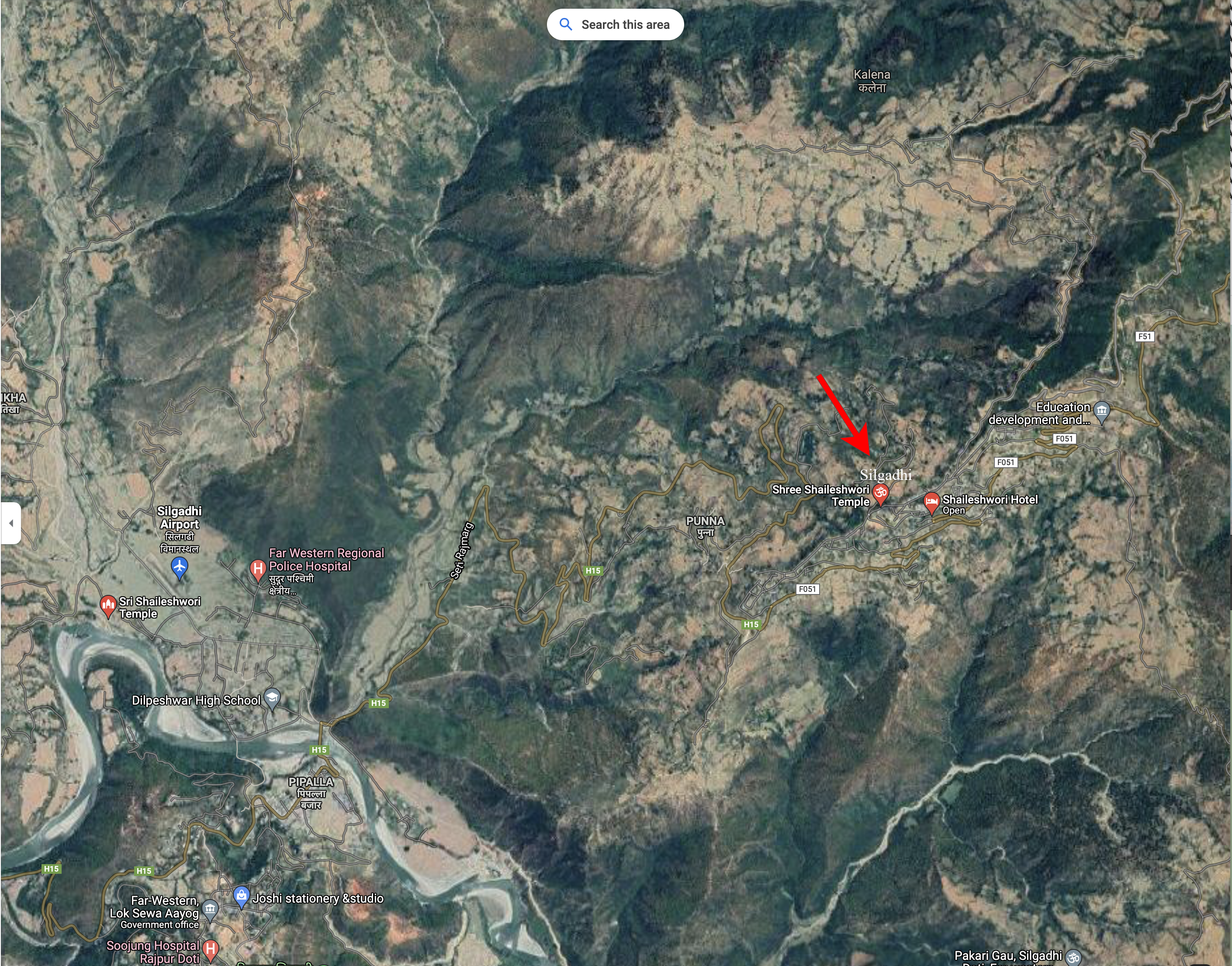Viewport: 1232px width, 966px height.
Task: Select Dilpeshwar High School marker
Action: pyautogui.click(x=273, y=698)
